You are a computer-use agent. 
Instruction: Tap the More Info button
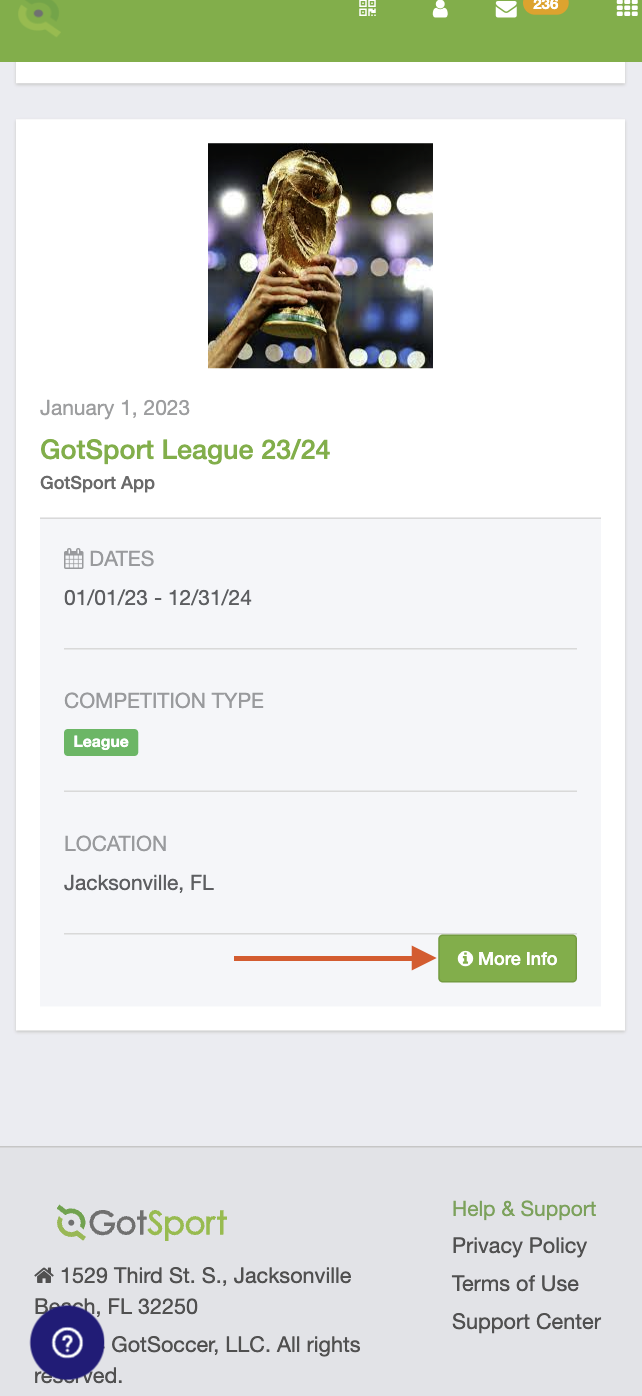pyautogui.click(x=507, y=959)
